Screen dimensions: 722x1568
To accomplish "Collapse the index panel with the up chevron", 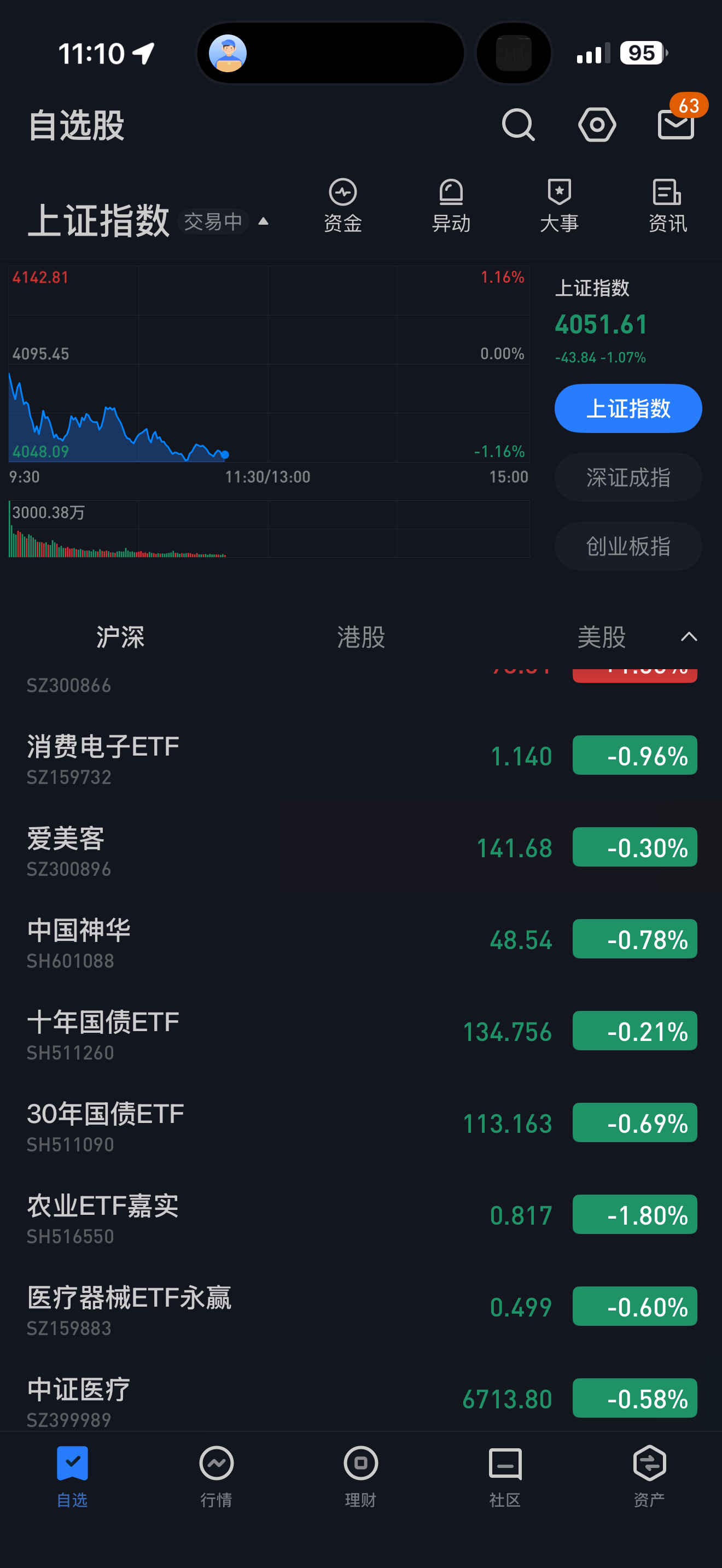I will pyautogui.click(x=689, y=637).
